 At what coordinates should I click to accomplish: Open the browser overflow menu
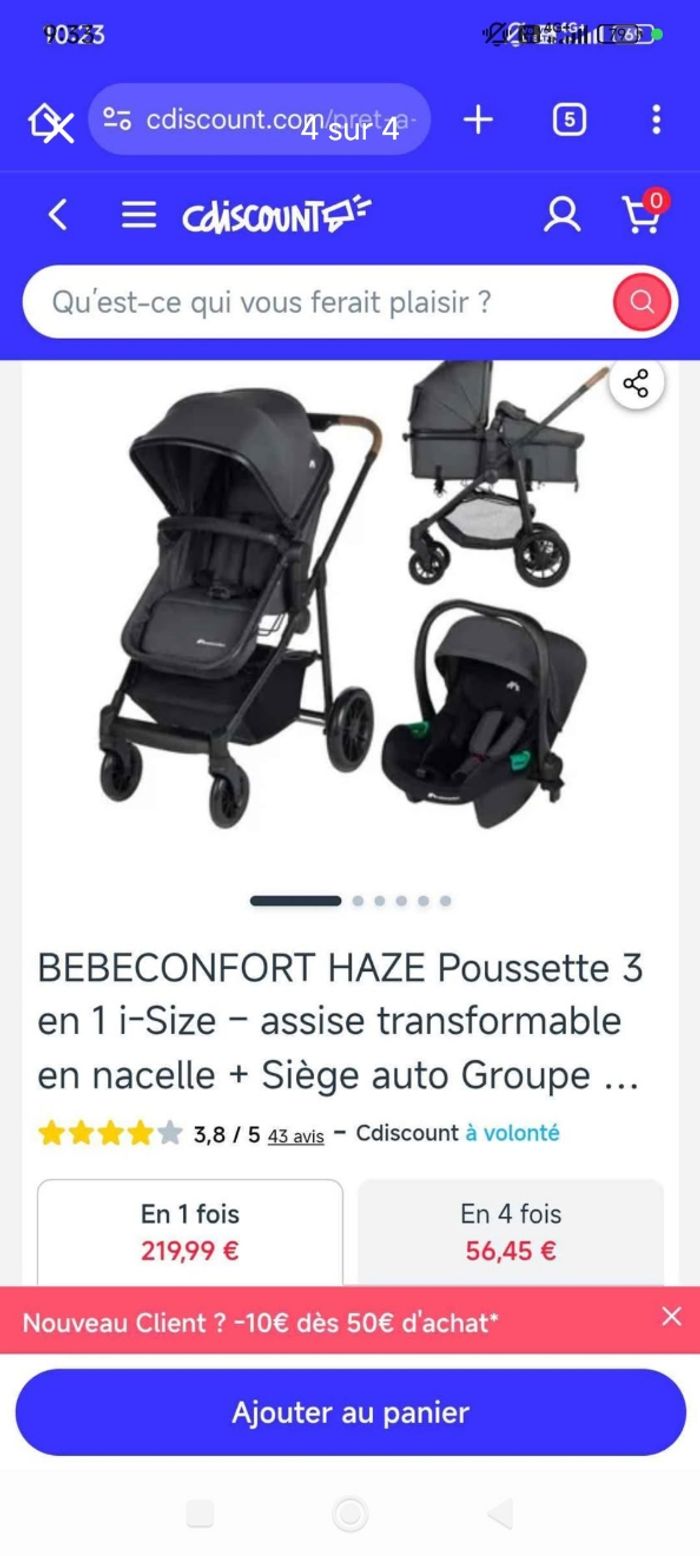pyautogui.click(x=655, y=120)
